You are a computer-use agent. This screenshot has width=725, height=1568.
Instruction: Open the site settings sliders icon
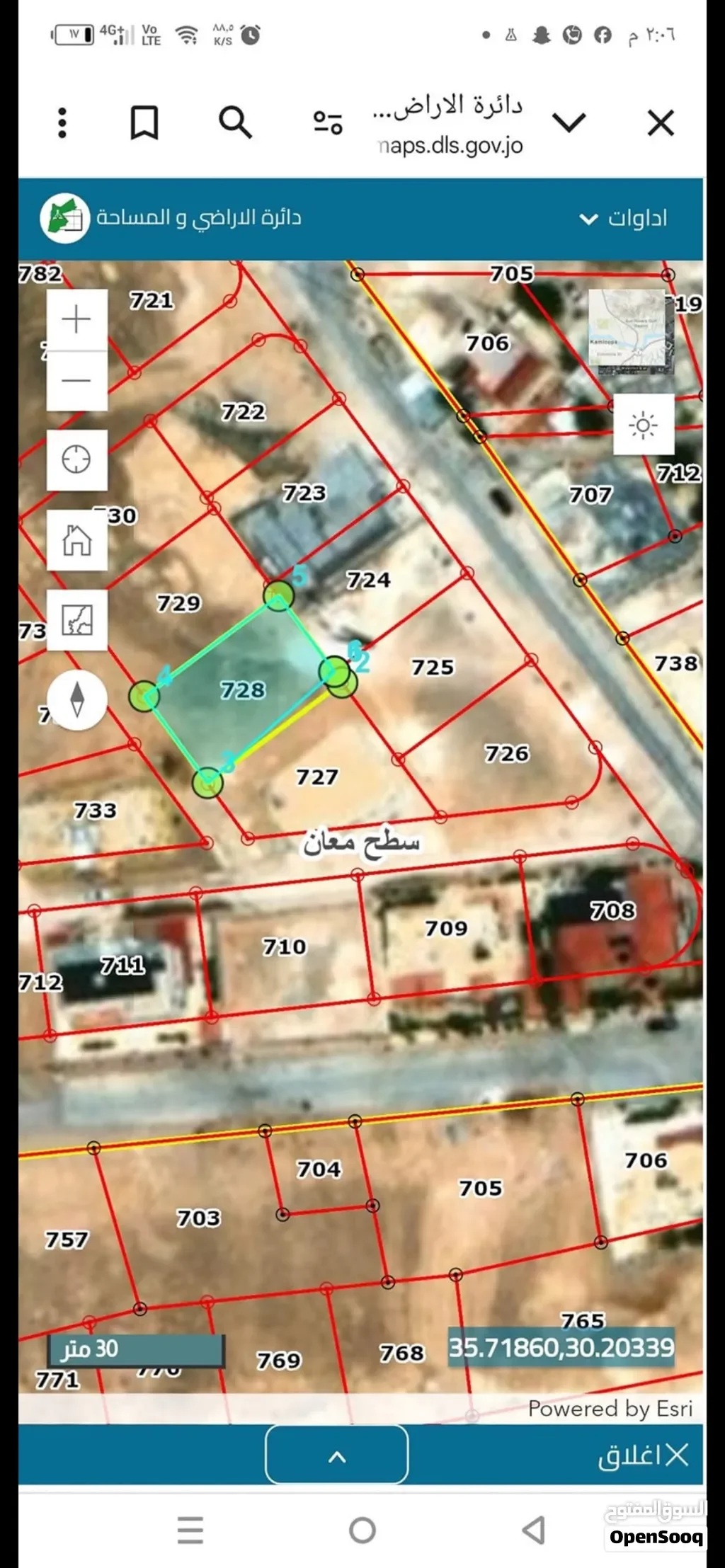click(328, 123)
